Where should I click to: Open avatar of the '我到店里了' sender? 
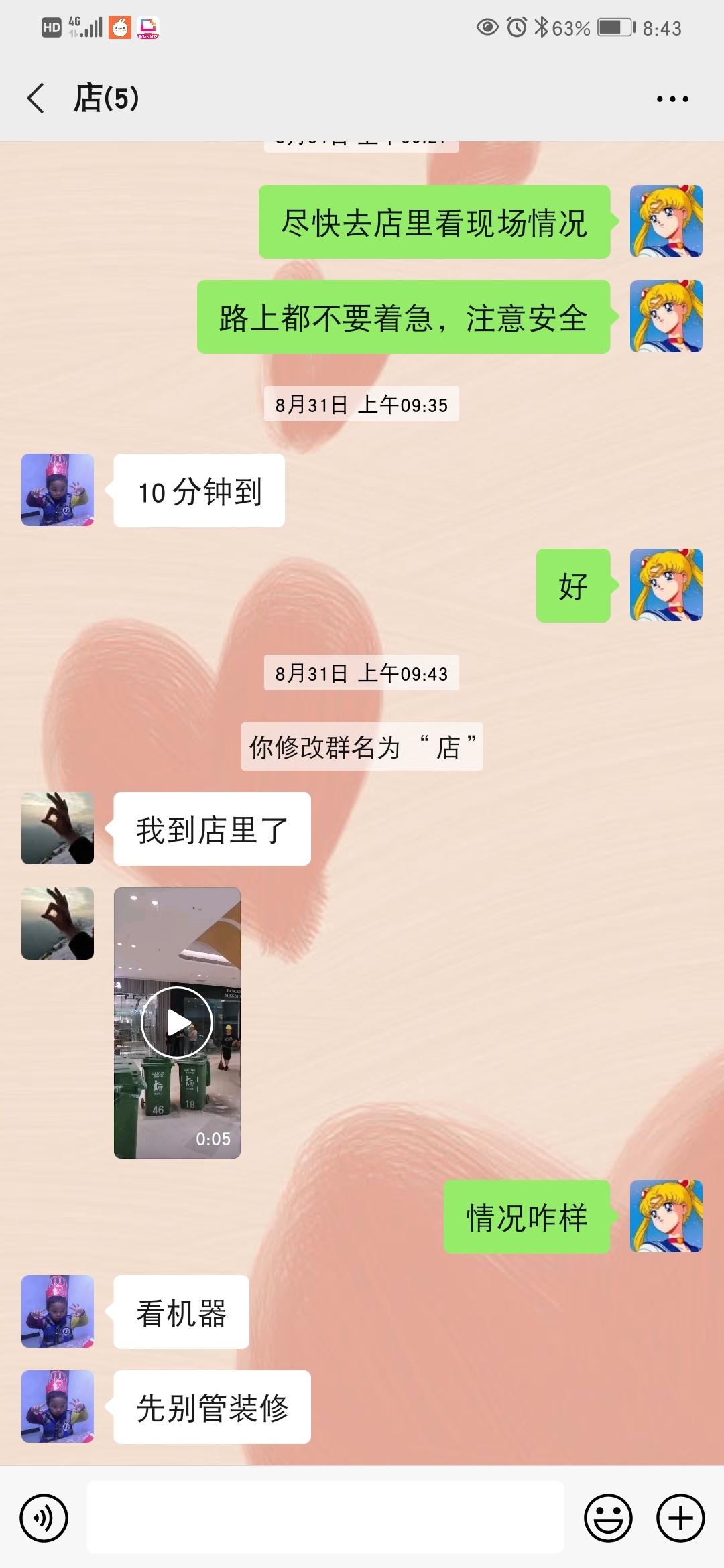(x=58, y=829)
